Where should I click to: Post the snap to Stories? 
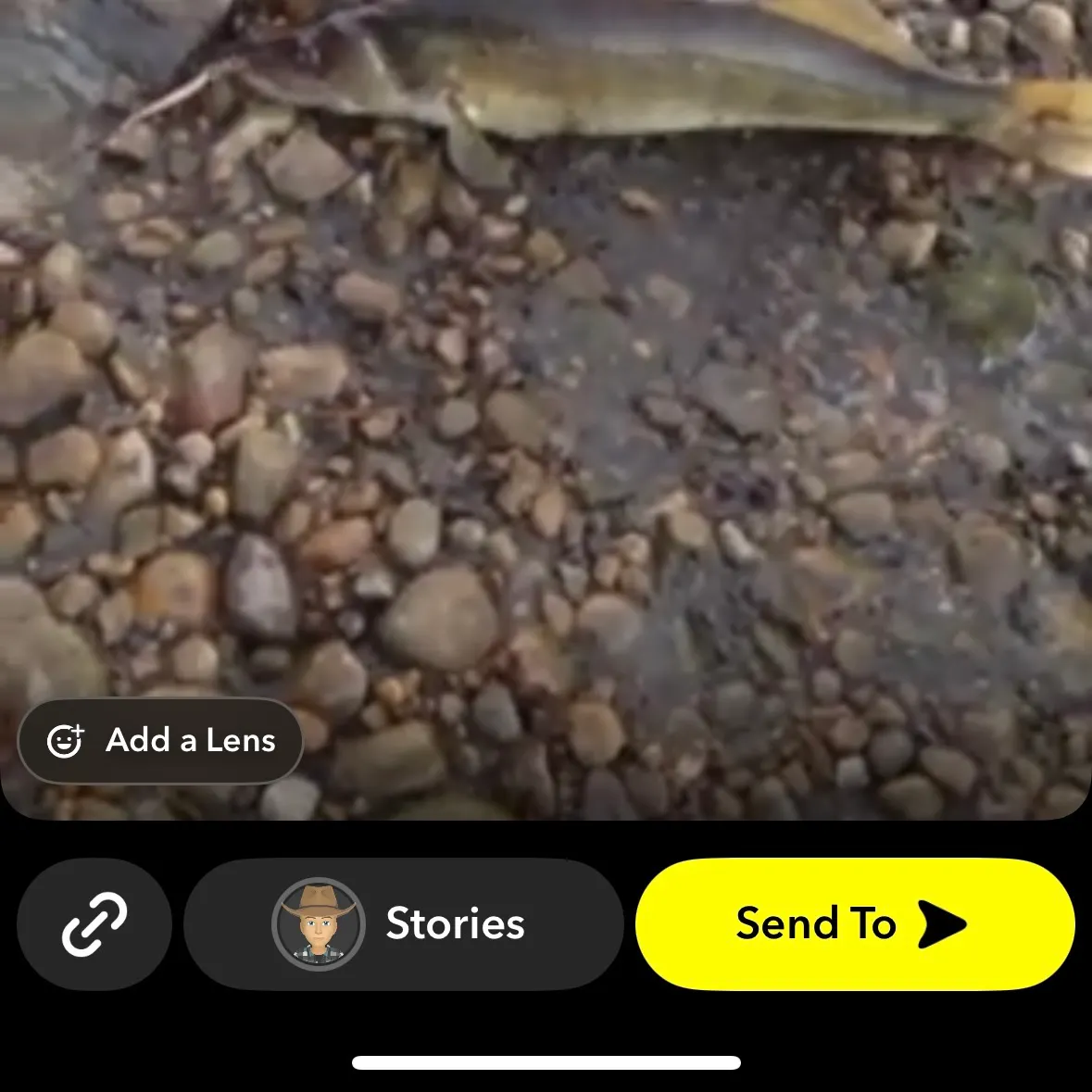(x=404, y=923)
